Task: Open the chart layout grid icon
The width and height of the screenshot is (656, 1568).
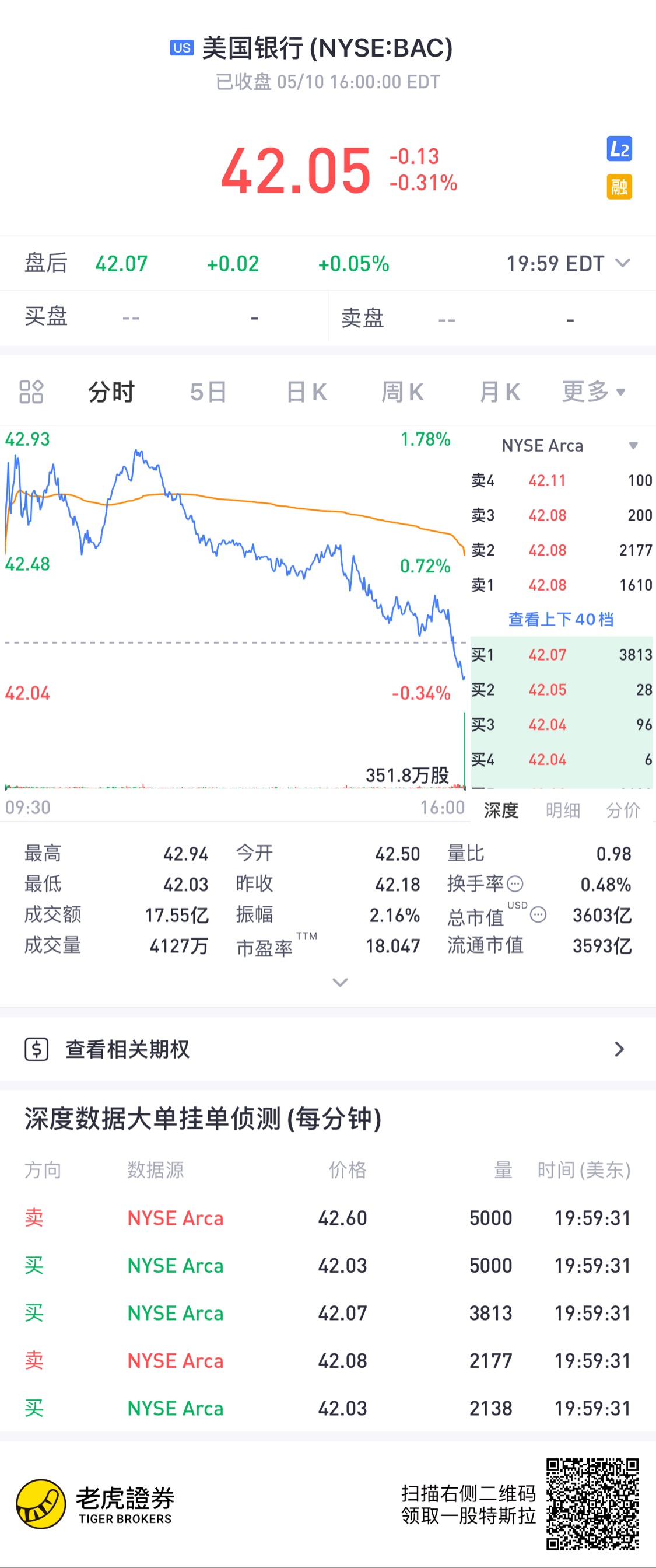Action: (31, 392)
